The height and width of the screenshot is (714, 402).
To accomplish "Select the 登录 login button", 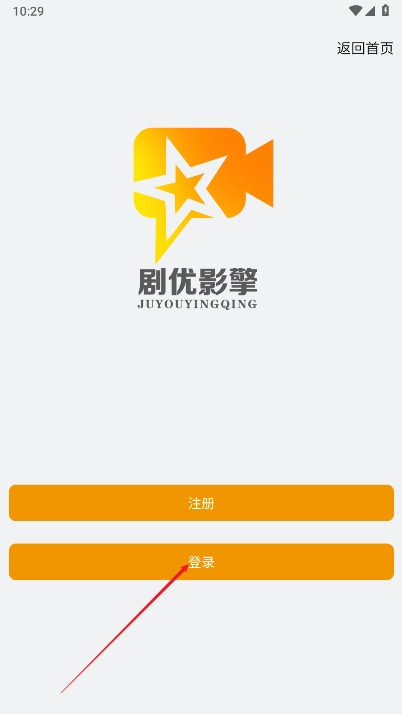I will pos(201,561).
